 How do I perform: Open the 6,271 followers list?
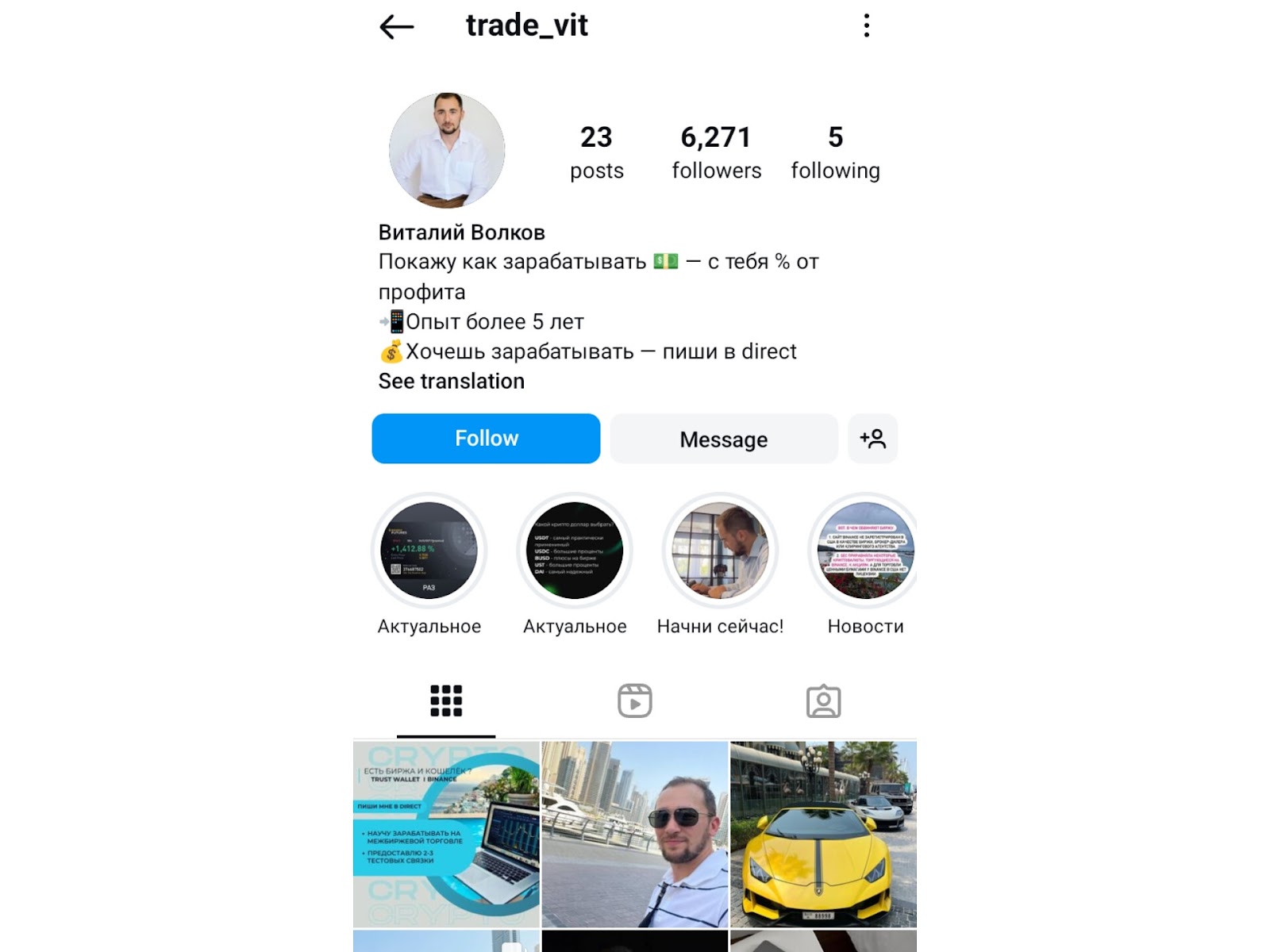tap(716, 152)
